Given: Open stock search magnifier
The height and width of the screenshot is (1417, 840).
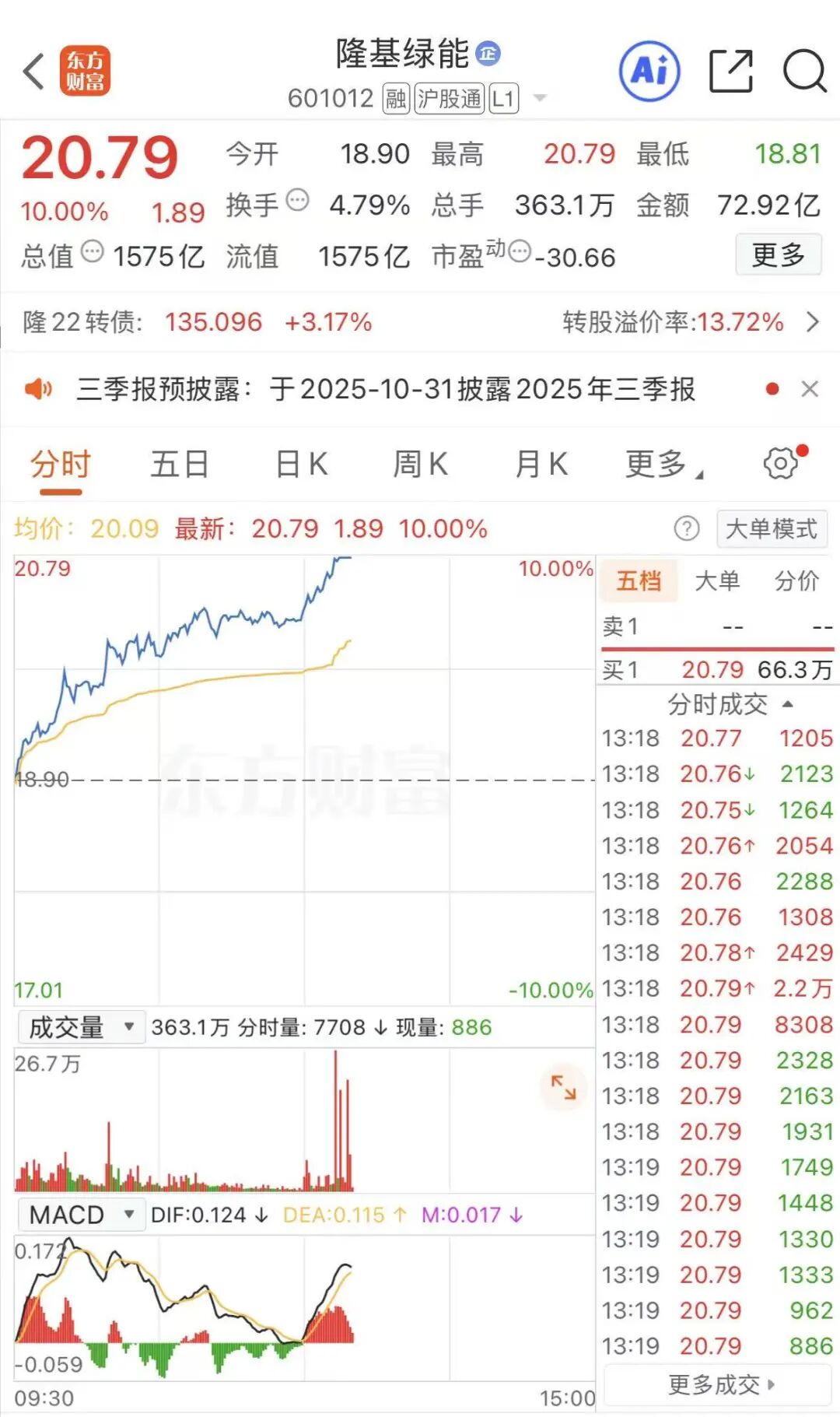Looking at the screenshot, I should coord(803,72).
